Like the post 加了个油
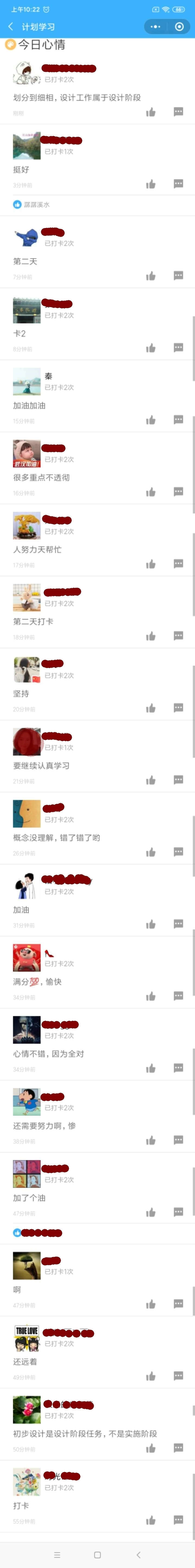This screenshot has height=1568, width=195. [151, 1212]
